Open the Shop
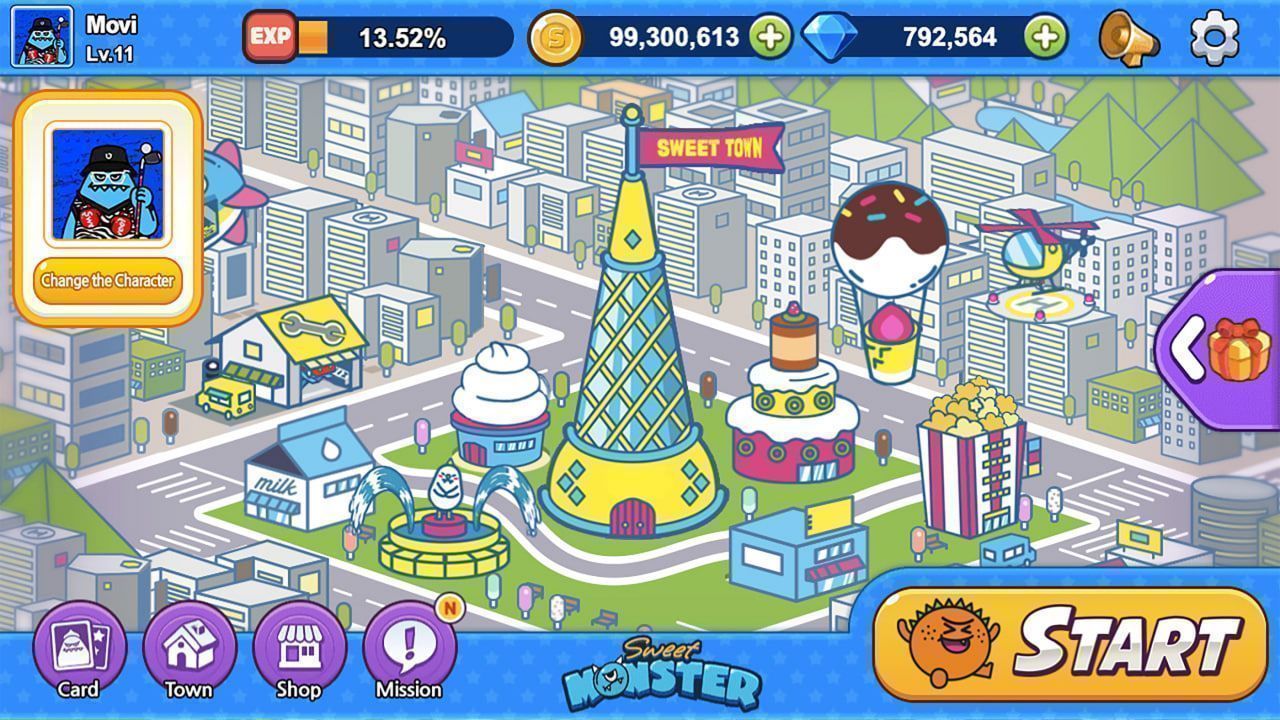The width and height of the screenshot is (1280, 720). [299, 650]
